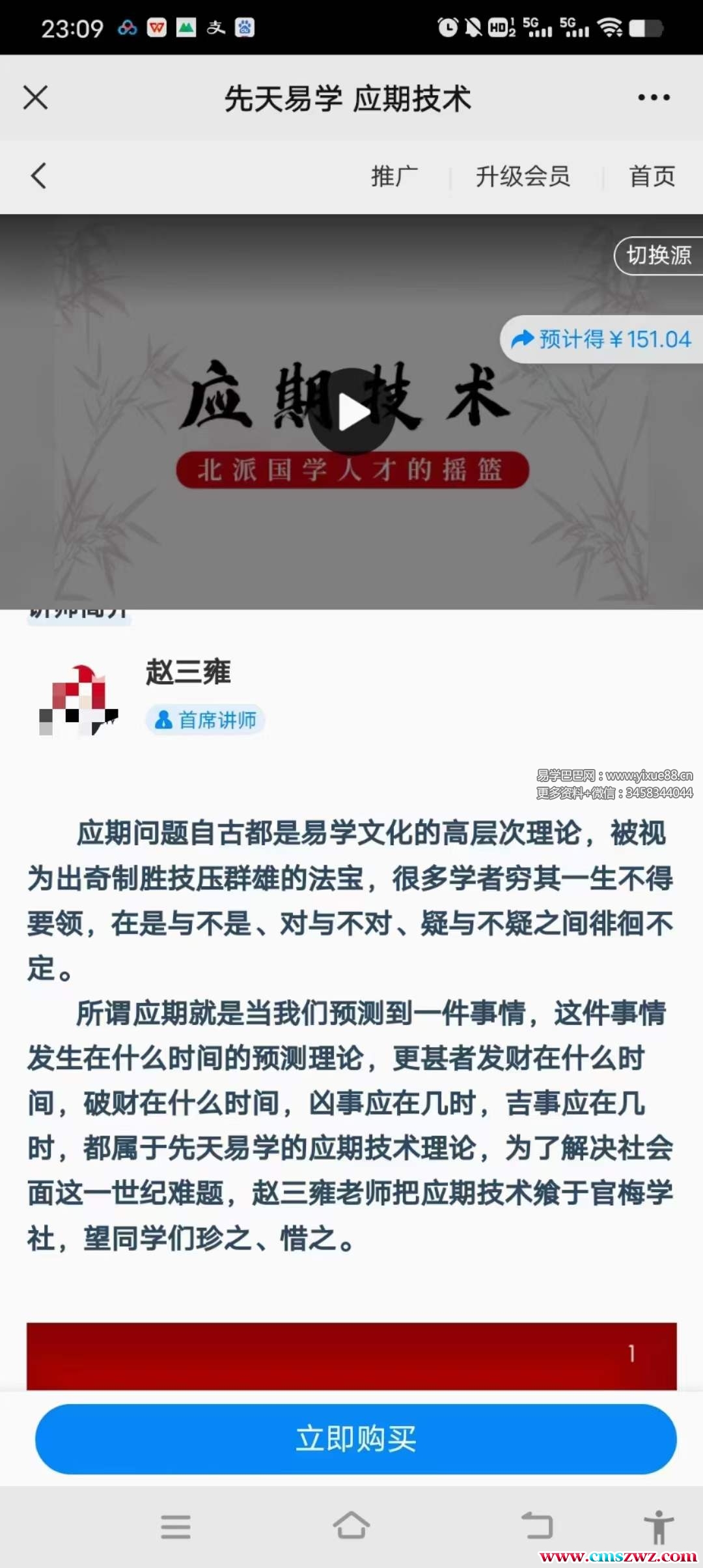The height and width of the screenshot is (1568, 703).
Task: Open the system recent apps menu
Action: pyautogui.click(x=176, y=1526)
